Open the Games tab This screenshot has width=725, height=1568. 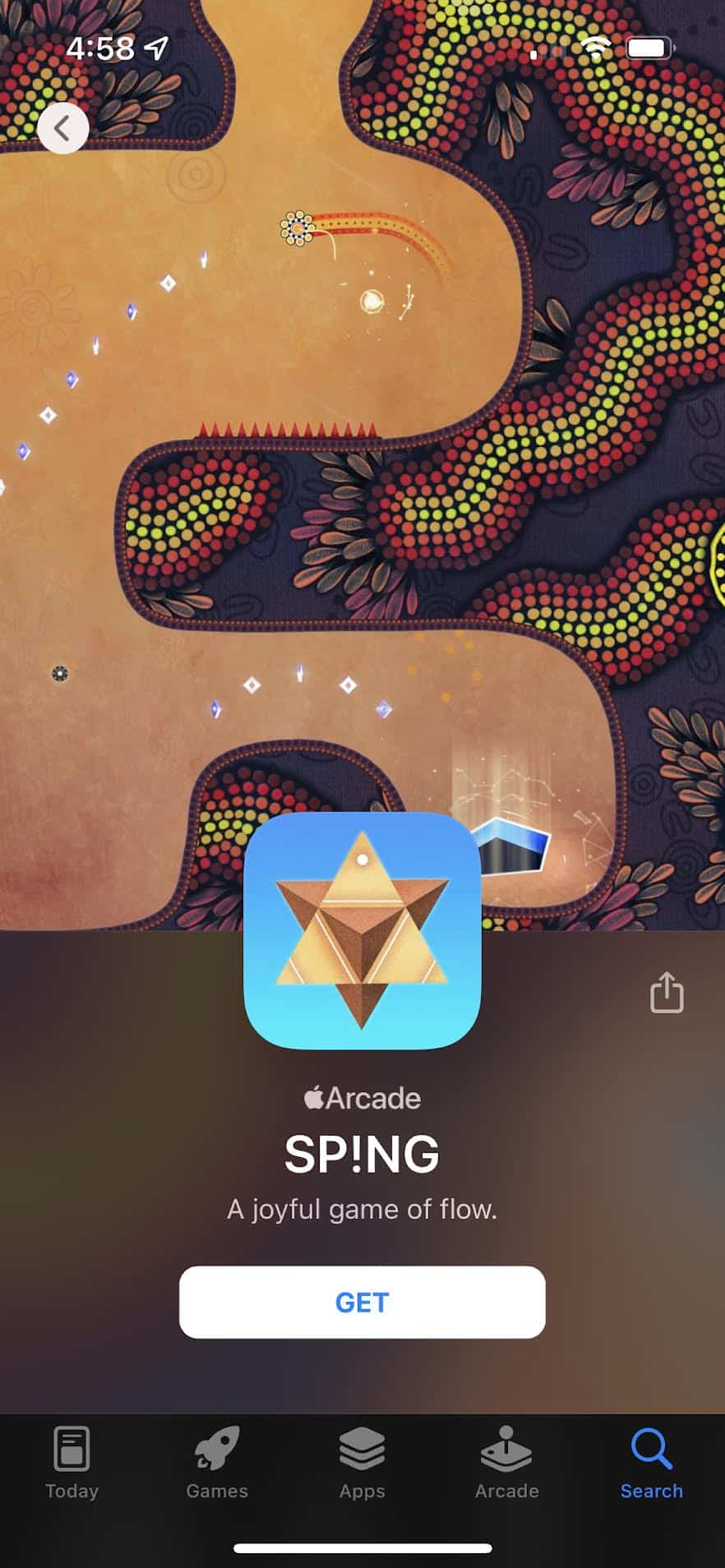[x=217, y=1464]
